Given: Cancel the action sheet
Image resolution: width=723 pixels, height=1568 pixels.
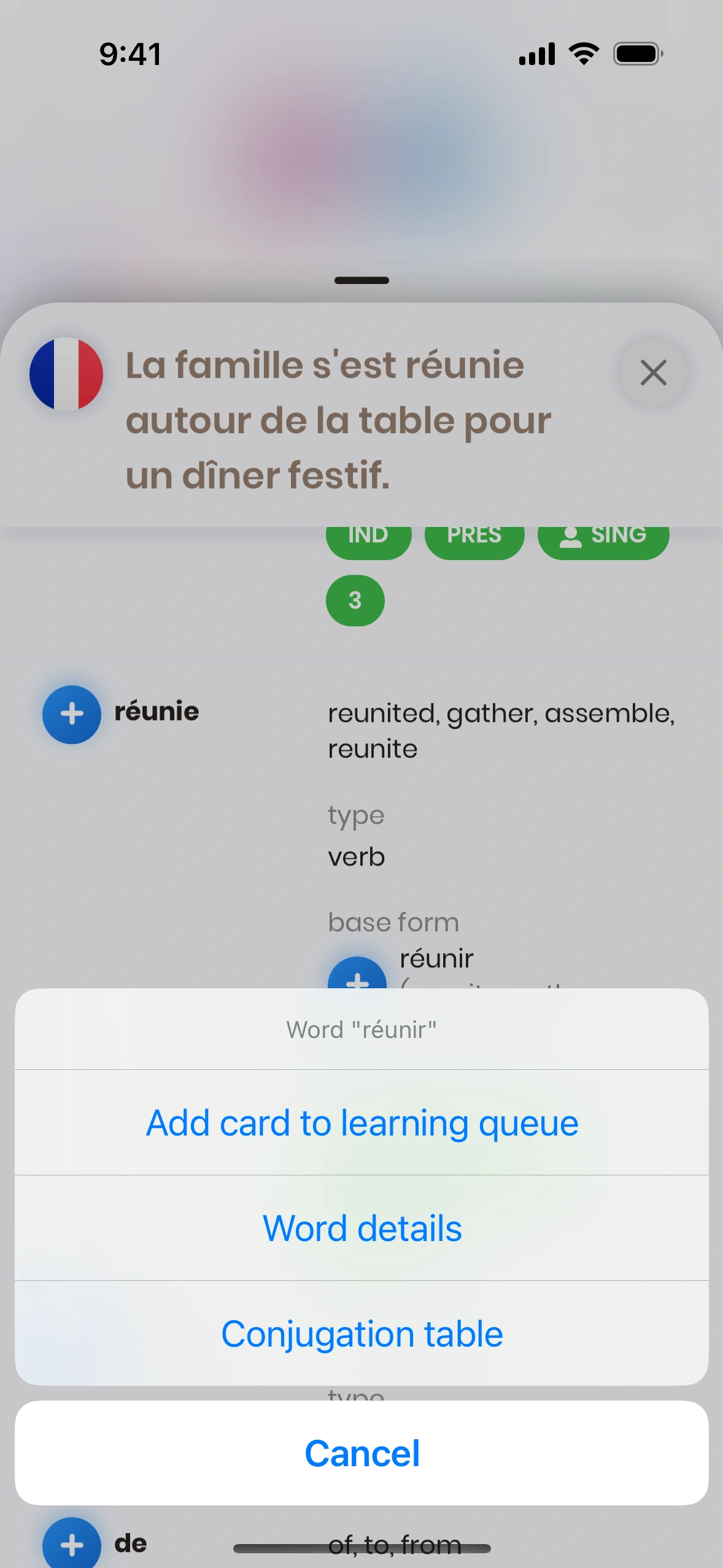Looking at the screenshot, I should [362, 1453].
